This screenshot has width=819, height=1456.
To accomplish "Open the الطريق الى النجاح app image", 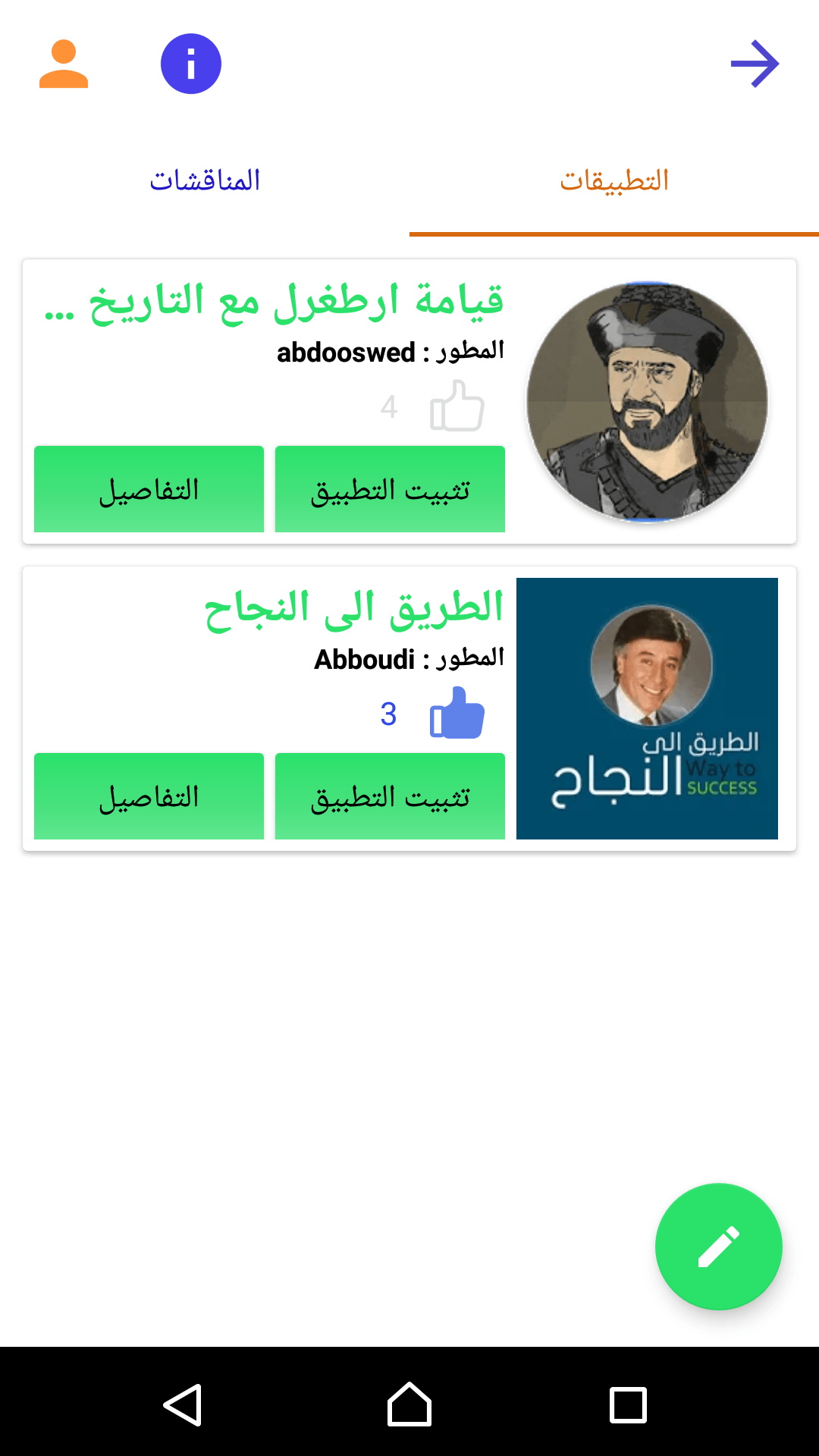I will click(647, 708).
